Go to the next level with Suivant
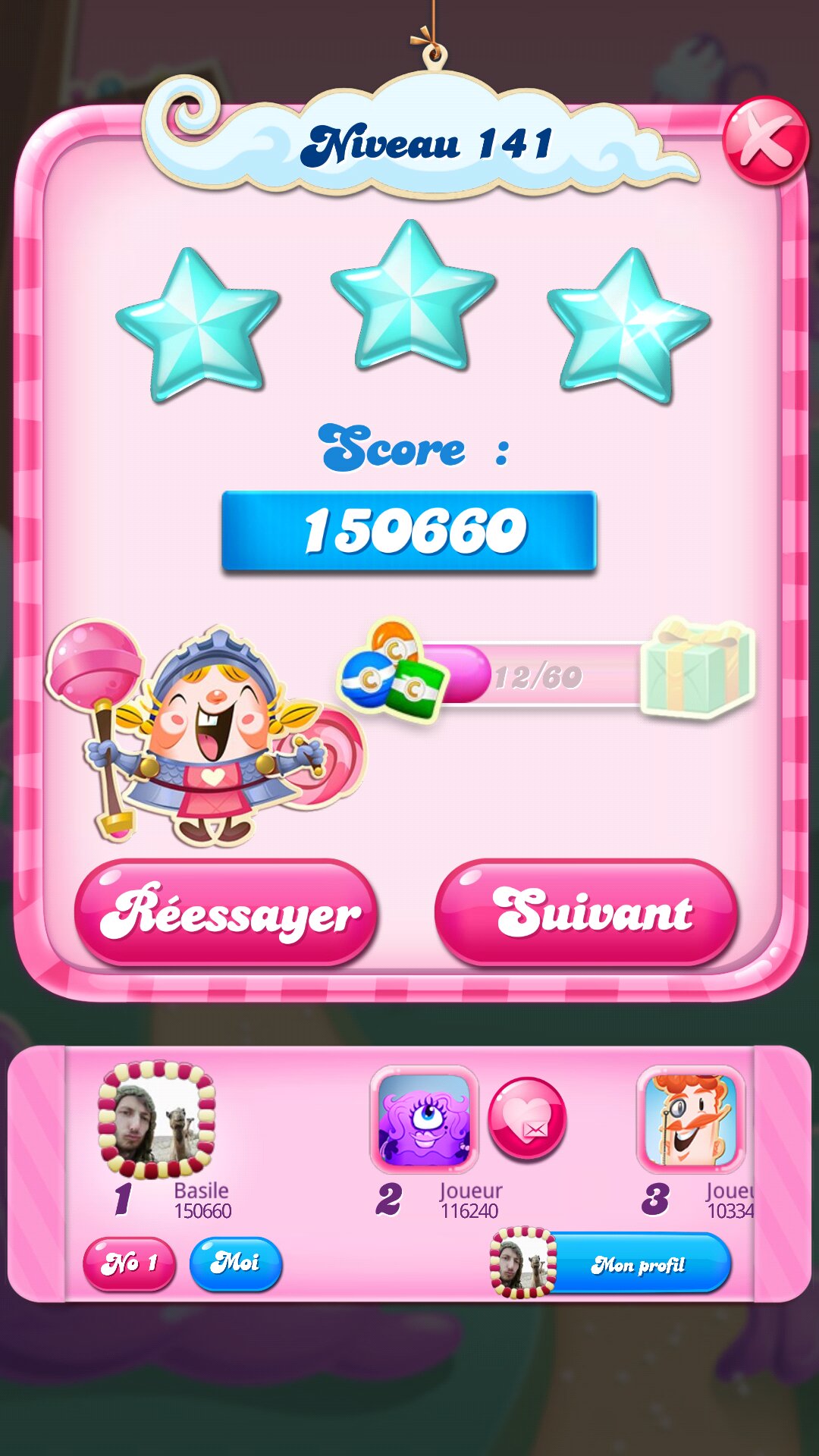The height and width of the screenshot is (1456, 819). (585, 912)
